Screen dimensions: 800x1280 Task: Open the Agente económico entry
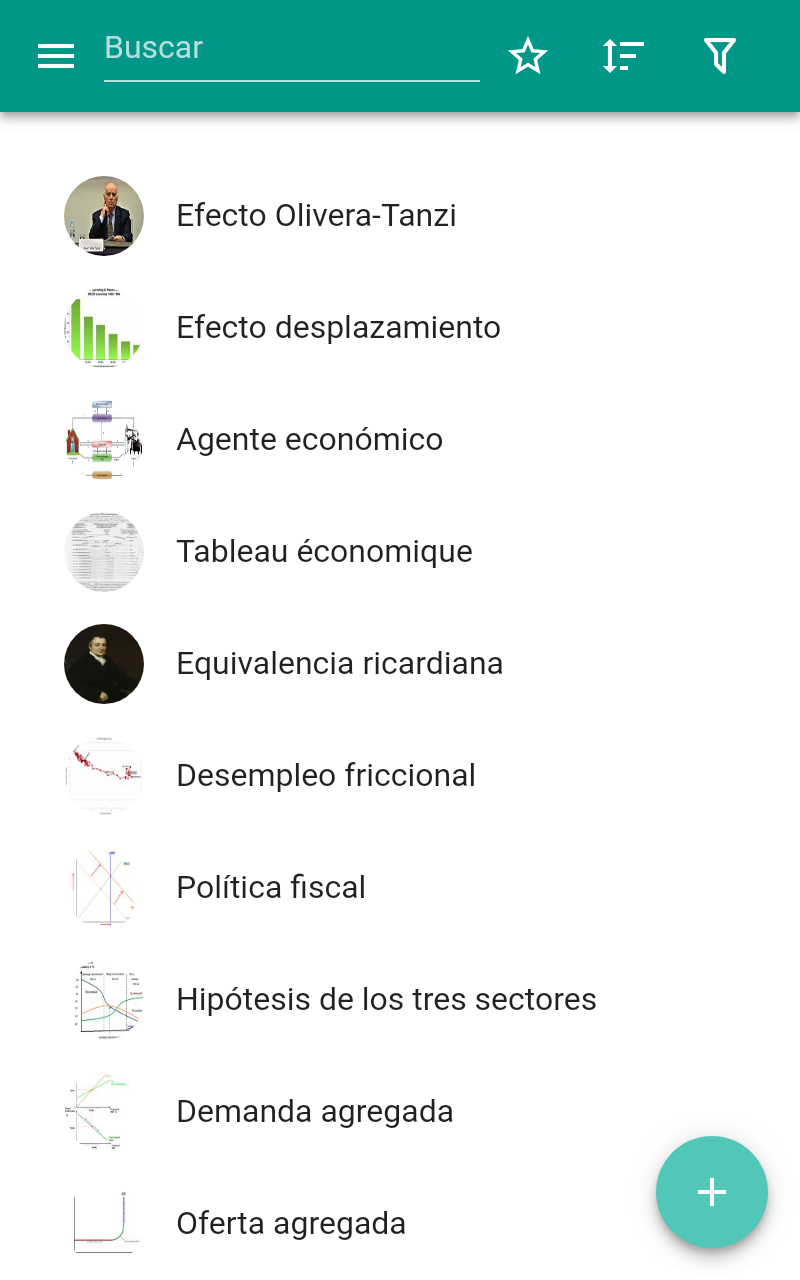pos(309,440)
